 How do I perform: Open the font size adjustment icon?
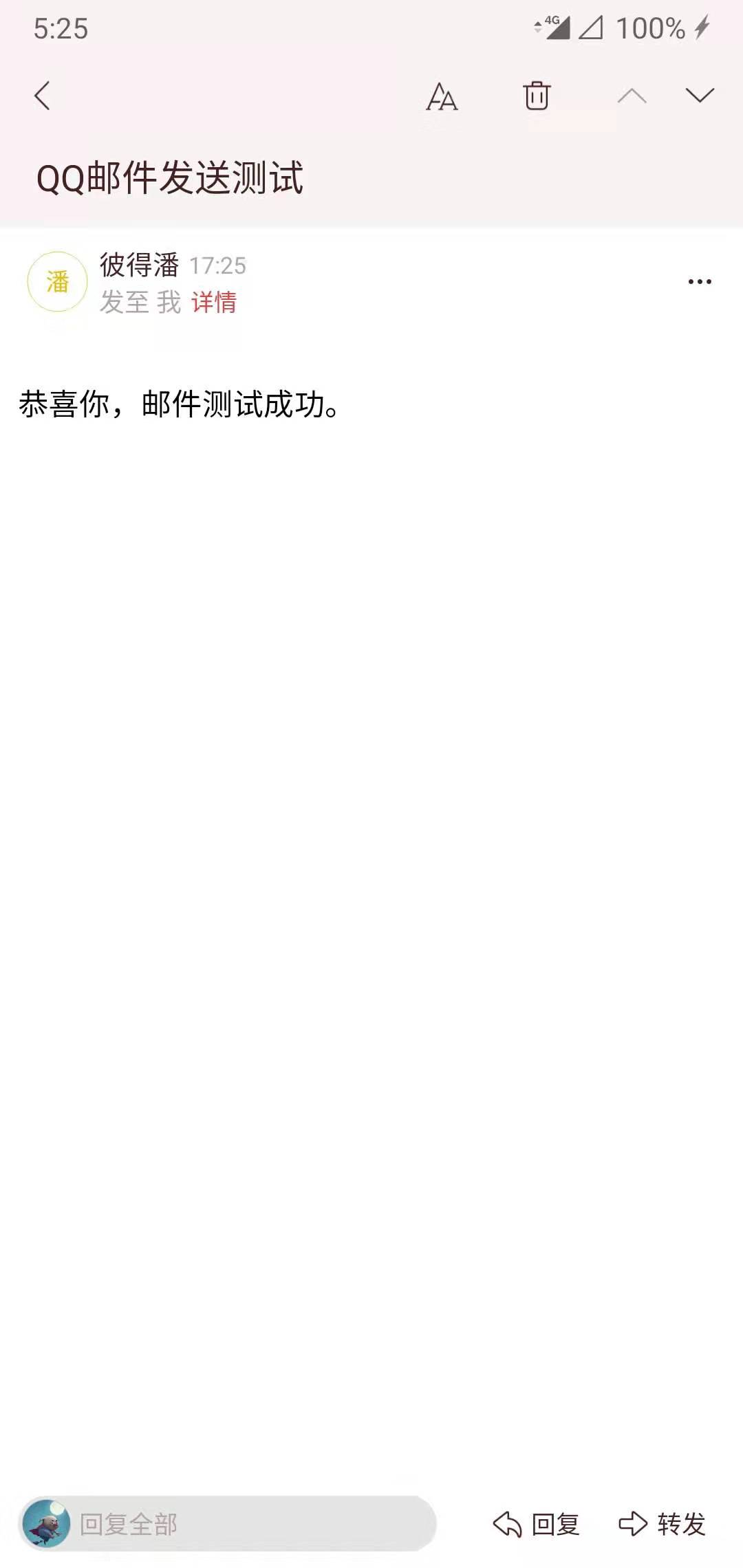(442, 96)
